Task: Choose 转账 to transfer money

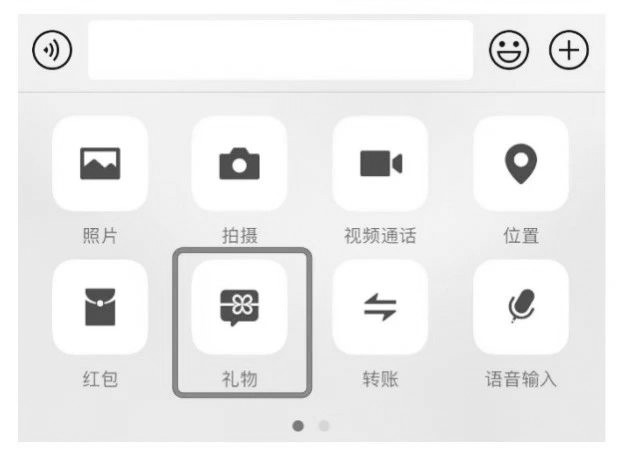Action: 380,308
